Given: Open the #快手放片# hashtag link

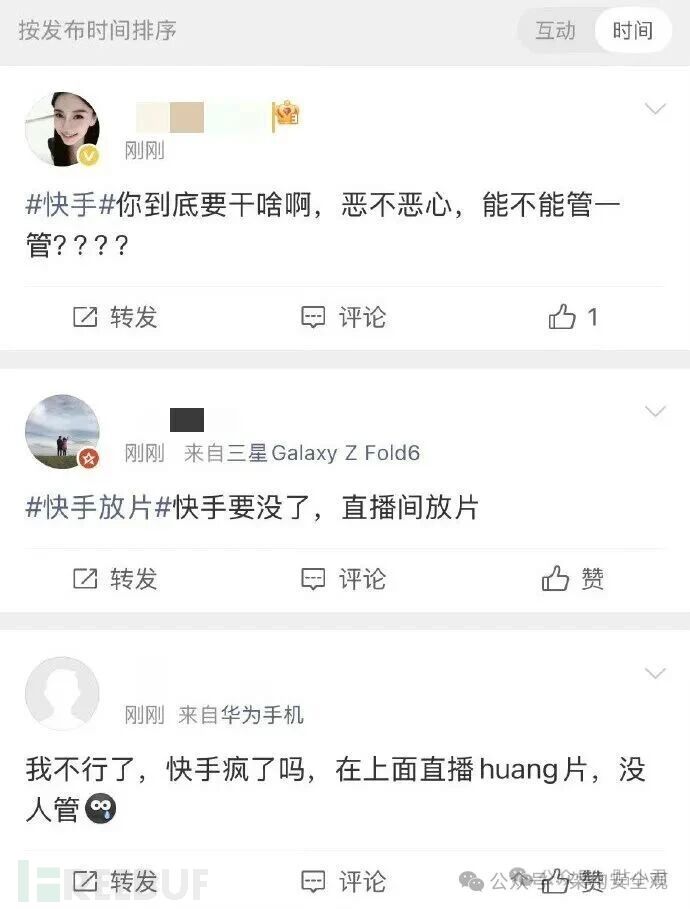Looking at the screenshot, I should 88,507.
